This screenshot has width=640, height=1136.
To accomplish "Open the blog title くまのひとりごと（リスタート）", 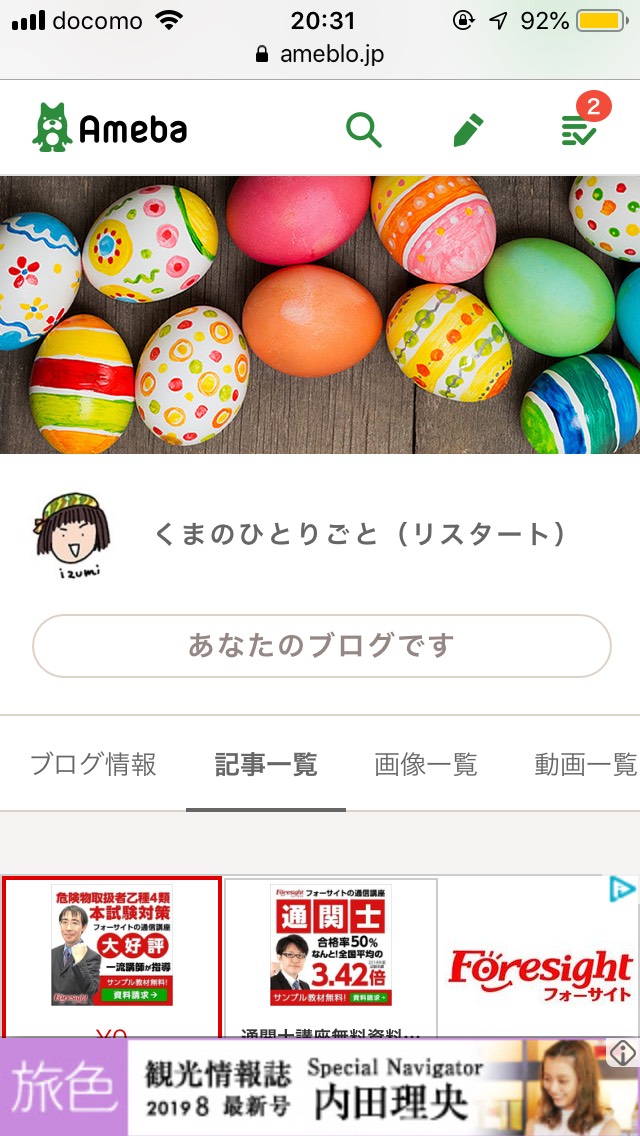I will coord(361,535).
